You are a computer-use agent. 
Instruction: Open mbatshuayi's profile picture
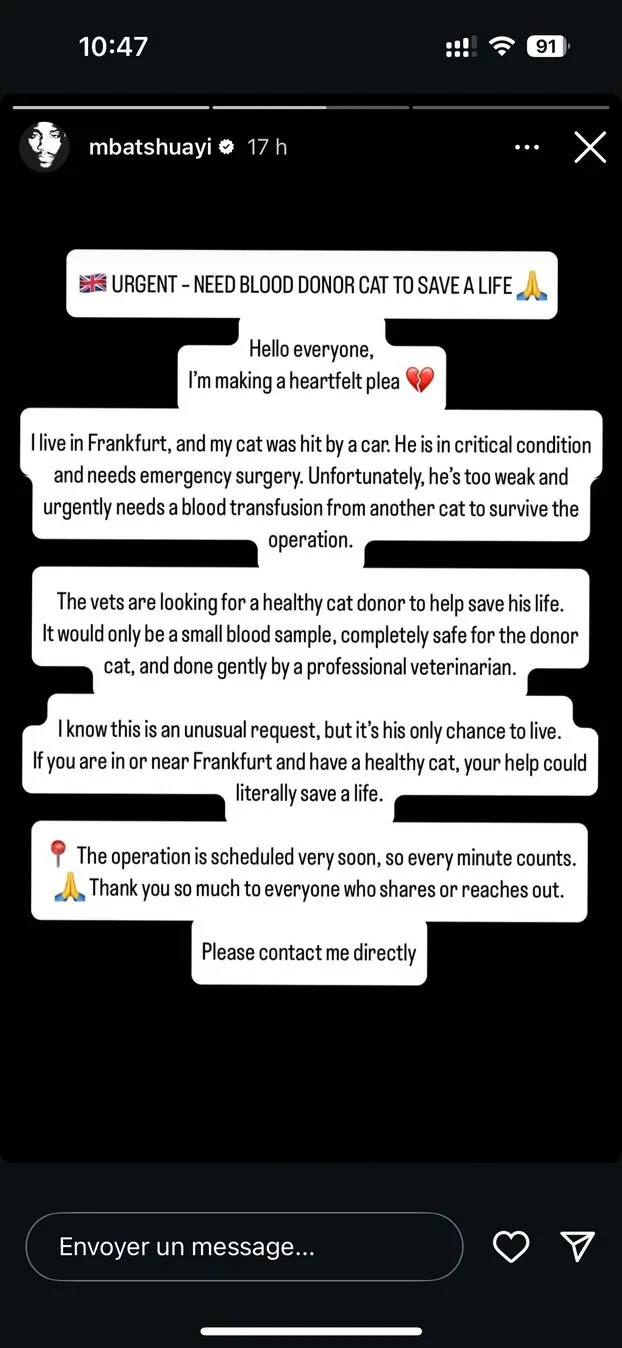44,148
